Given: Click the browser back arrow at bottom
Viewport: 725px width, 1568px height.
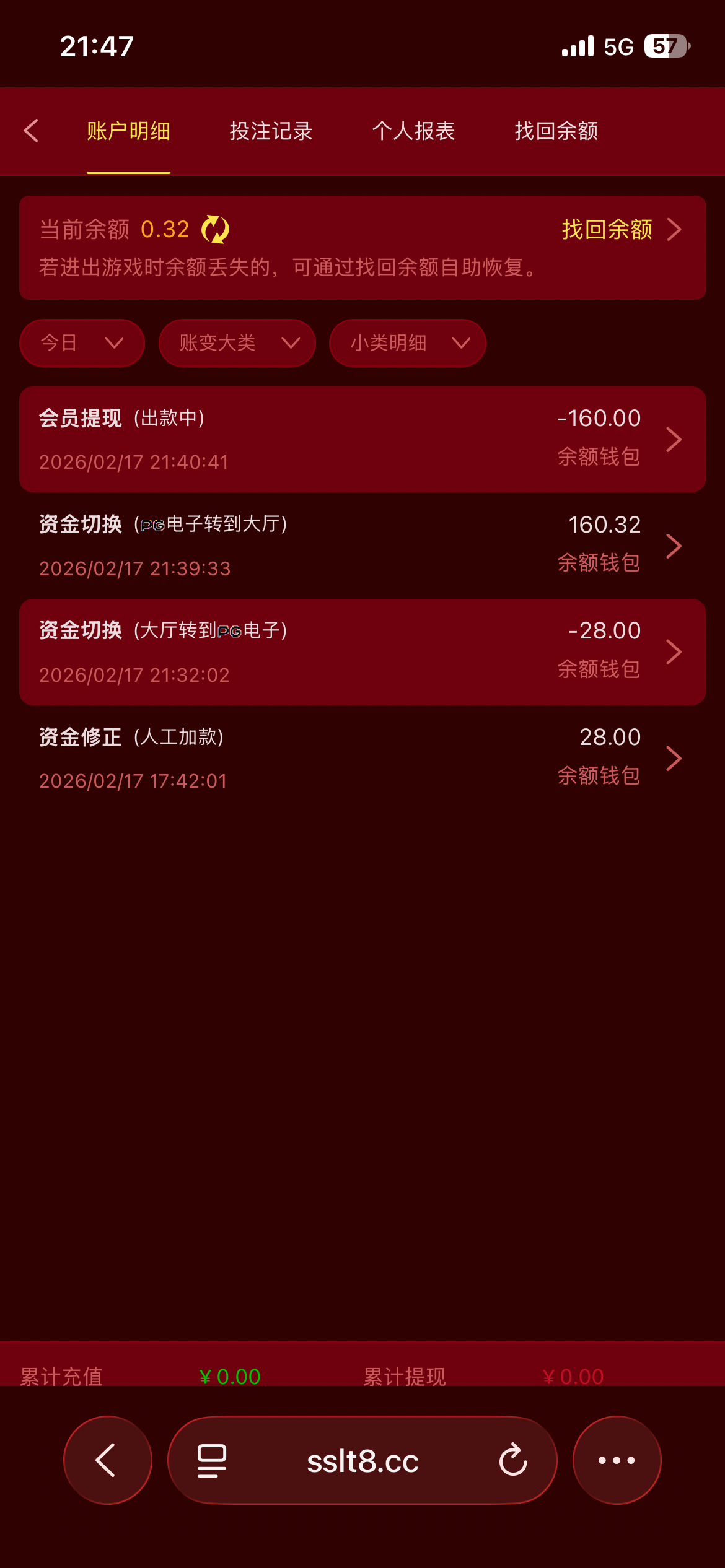Looking at the screenshot, I should pos(107,1460).
